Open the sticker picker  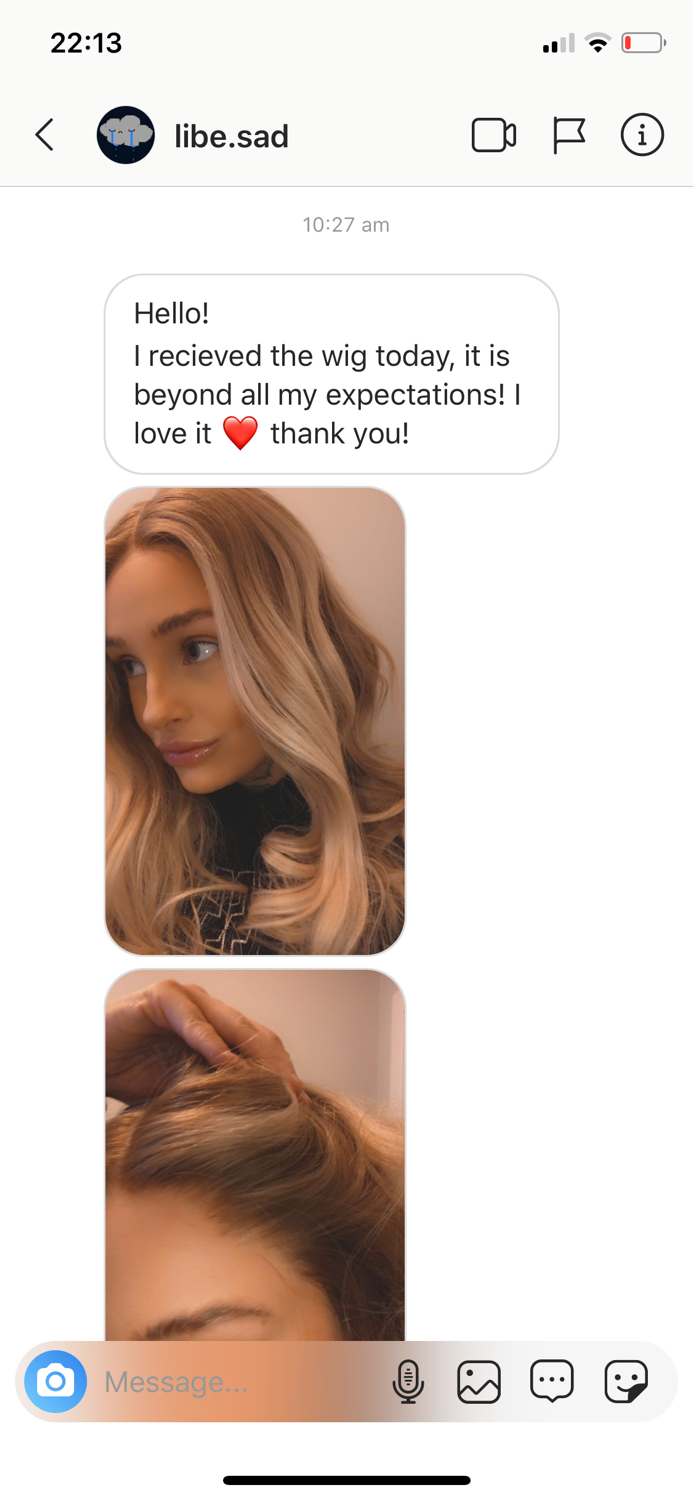(626, 1381)
